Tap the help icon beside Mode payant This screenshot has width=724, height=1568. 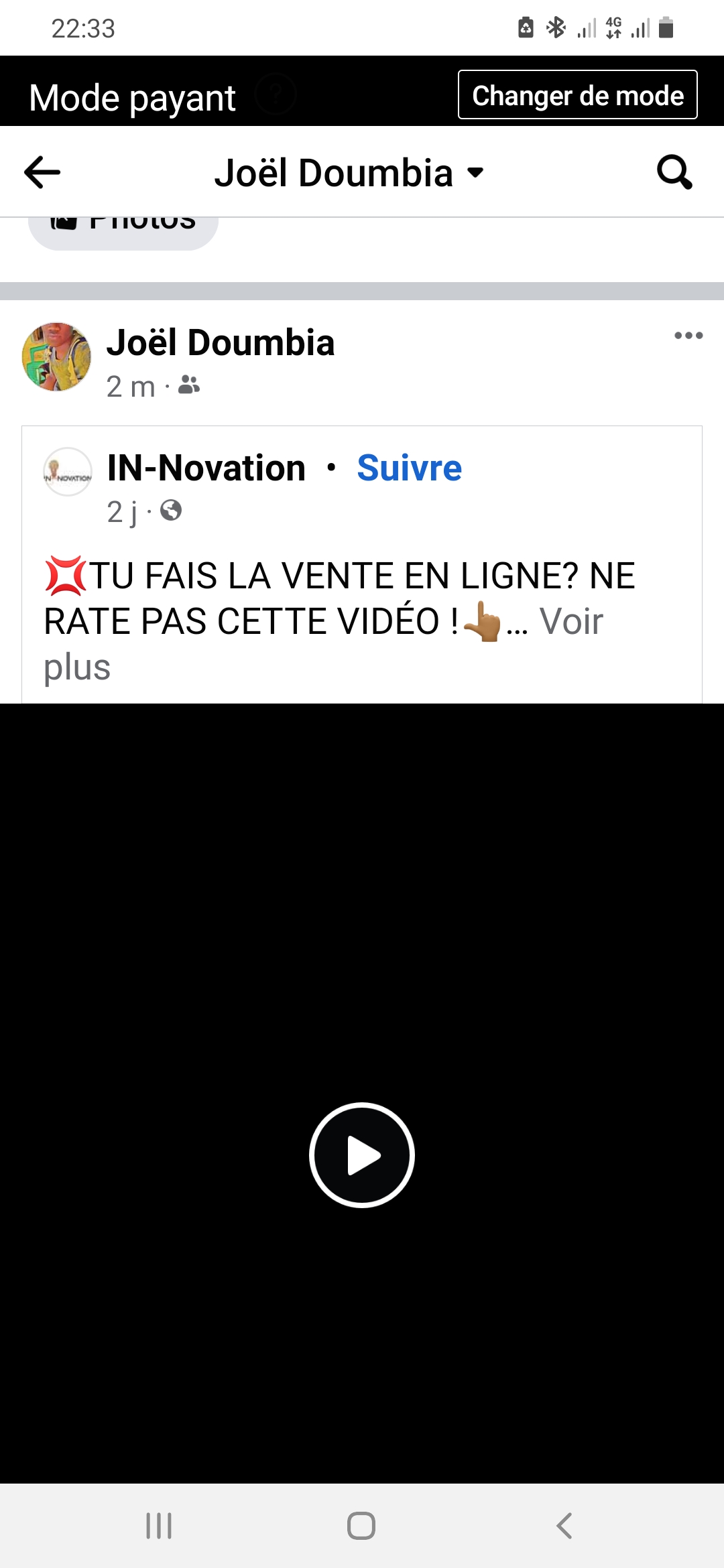tap(276, 94)
